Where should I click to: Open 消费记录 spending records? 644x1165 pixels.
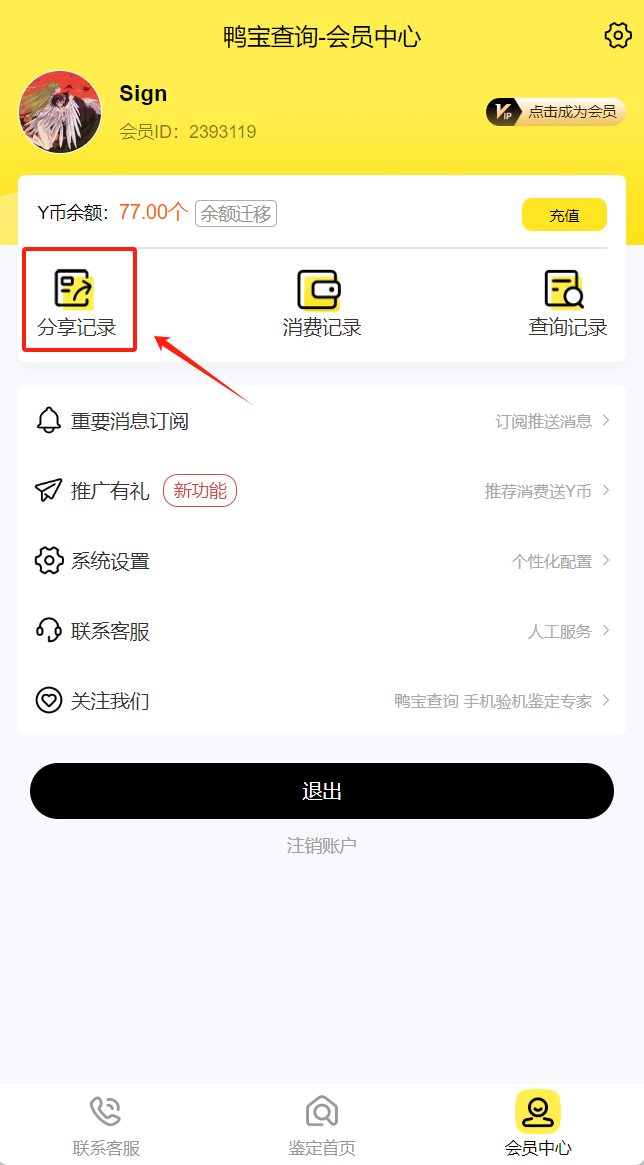321,304
